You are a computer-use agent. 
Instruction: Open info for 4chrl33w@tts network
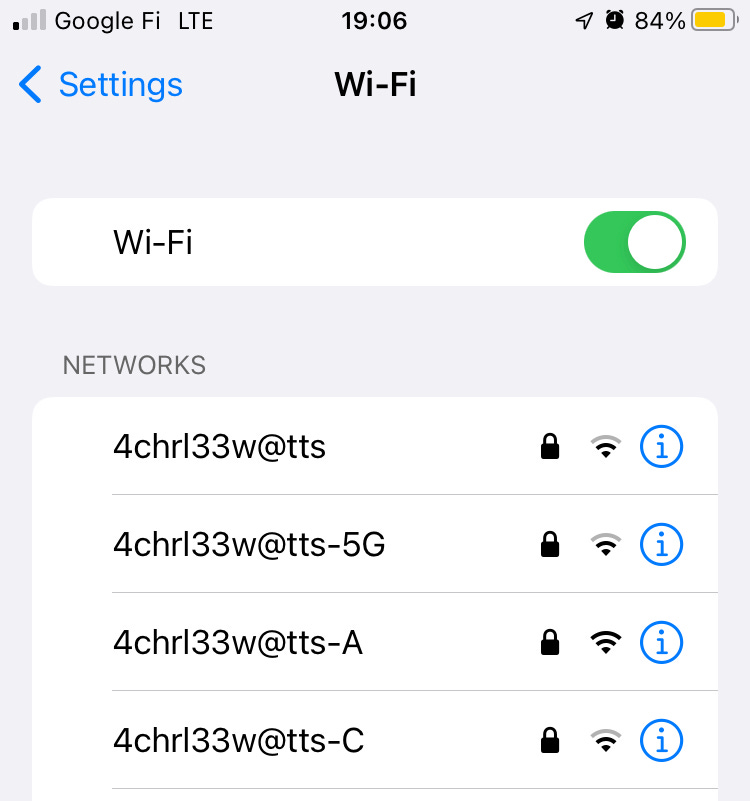pos(661,447)
